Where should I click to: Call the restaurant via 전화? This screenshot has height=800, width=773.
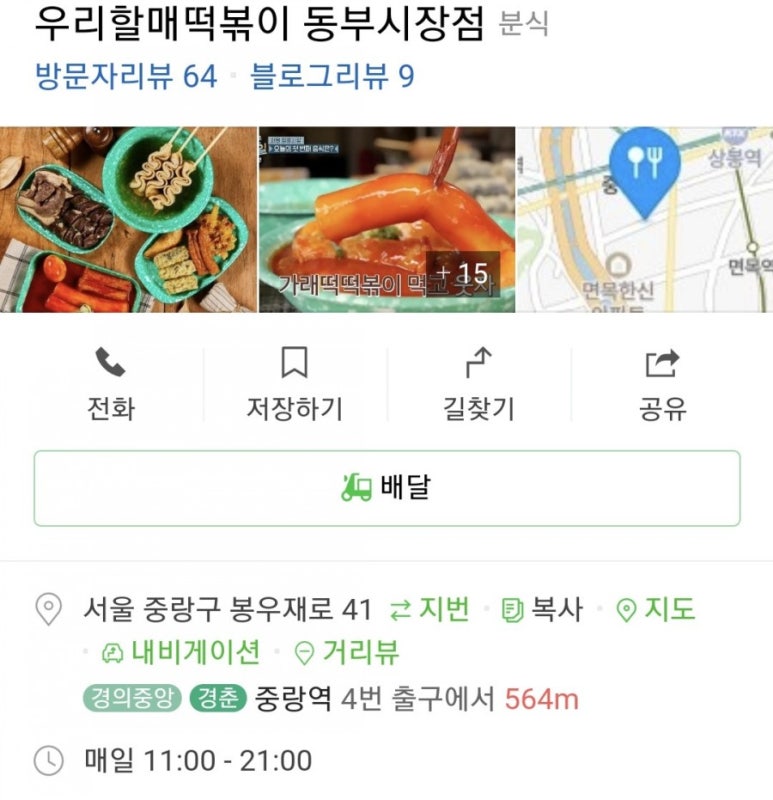111,383
